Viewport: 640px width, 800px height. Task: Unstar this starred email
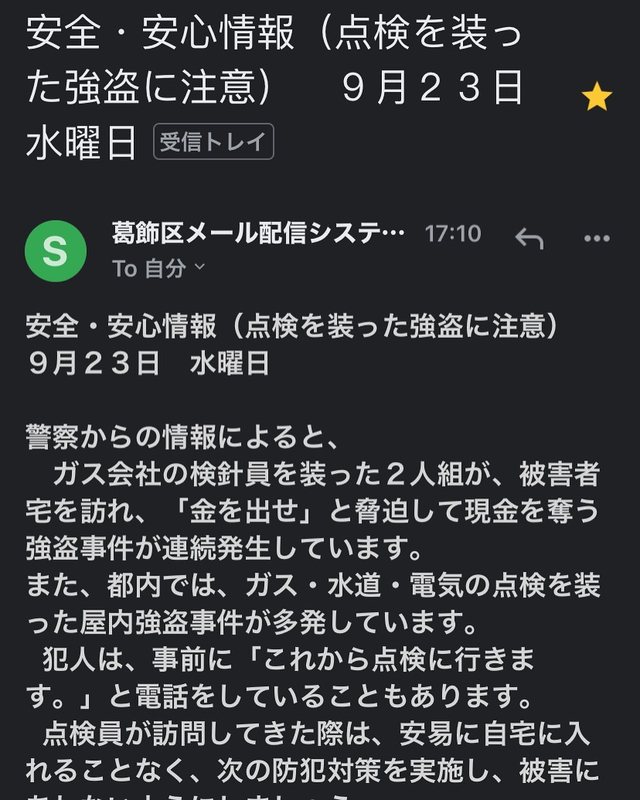tap(597, 97)
